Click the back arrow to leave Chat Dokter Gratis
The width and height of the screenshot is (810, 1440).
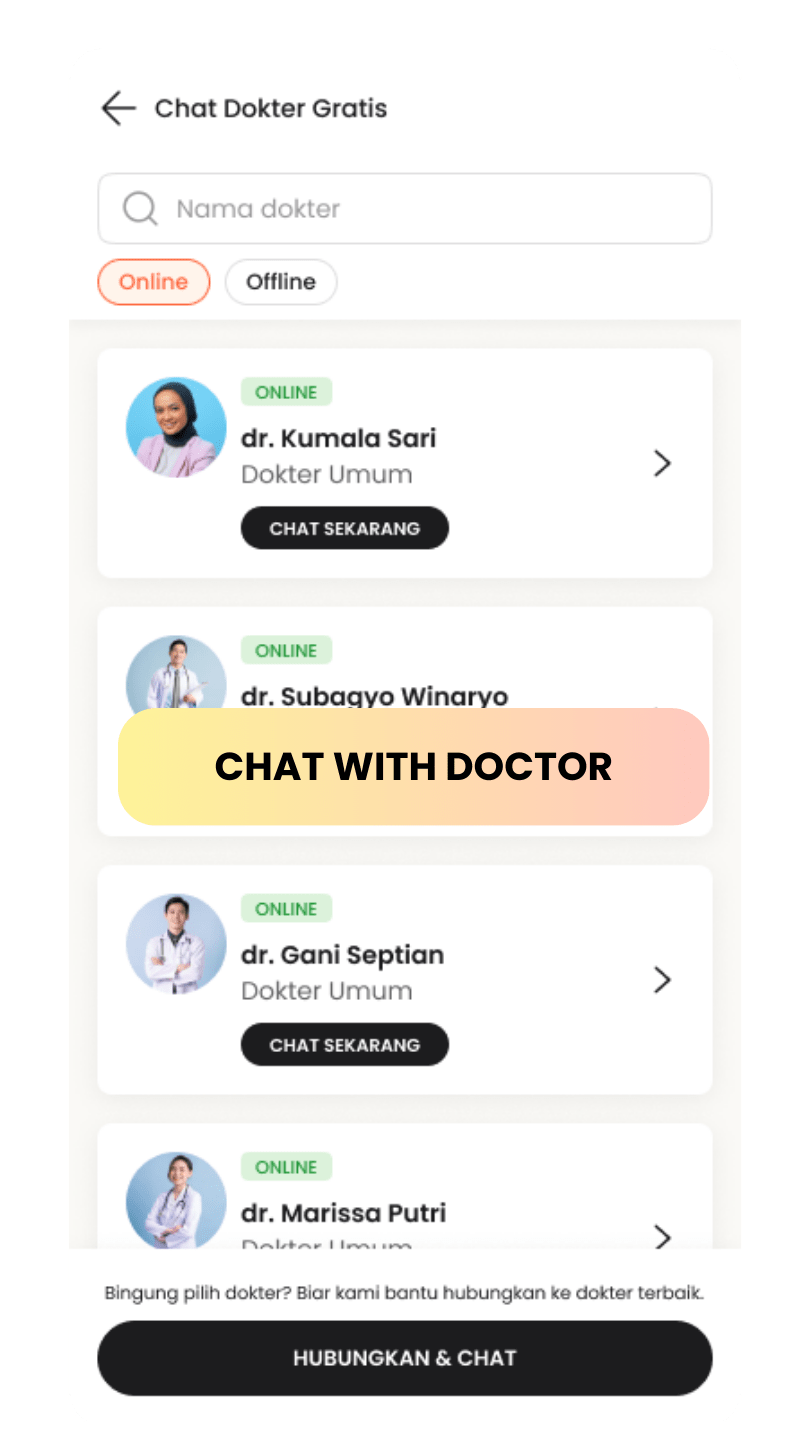point(117,108)
